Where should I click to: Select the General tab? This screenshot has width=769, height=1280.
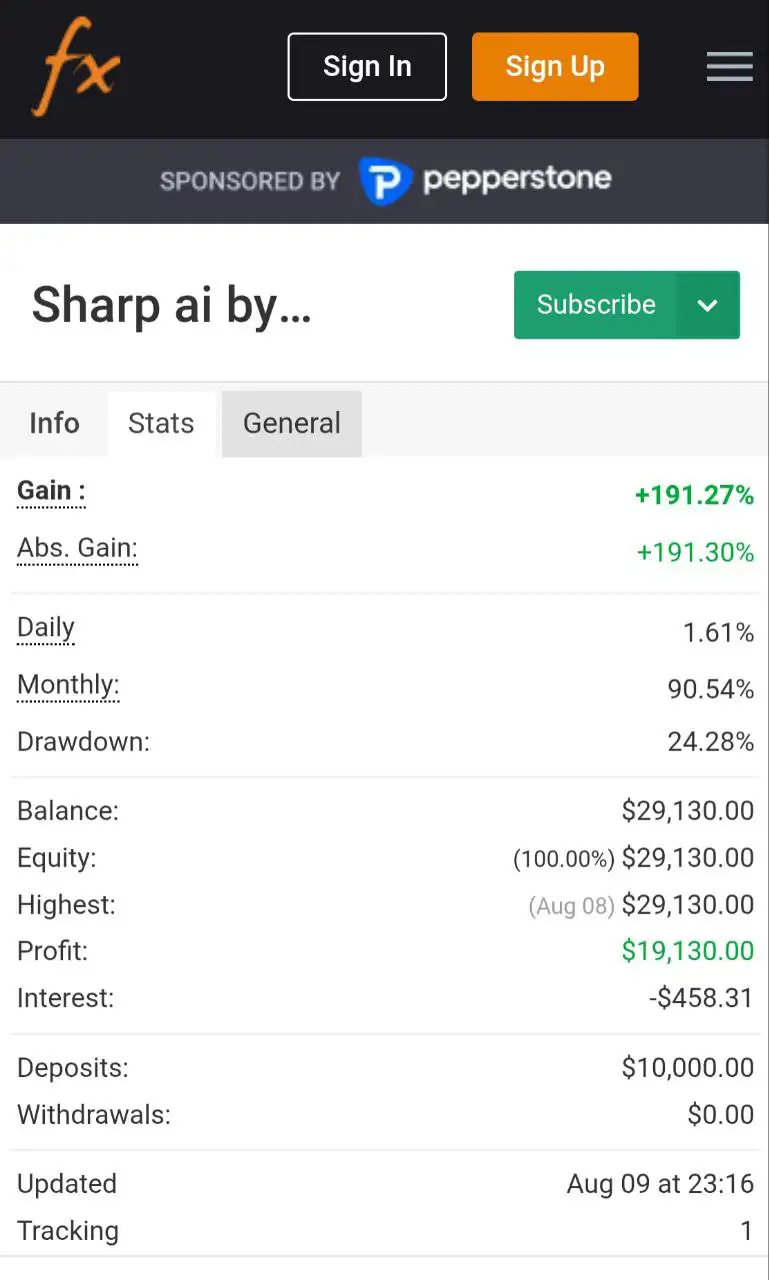291,423
